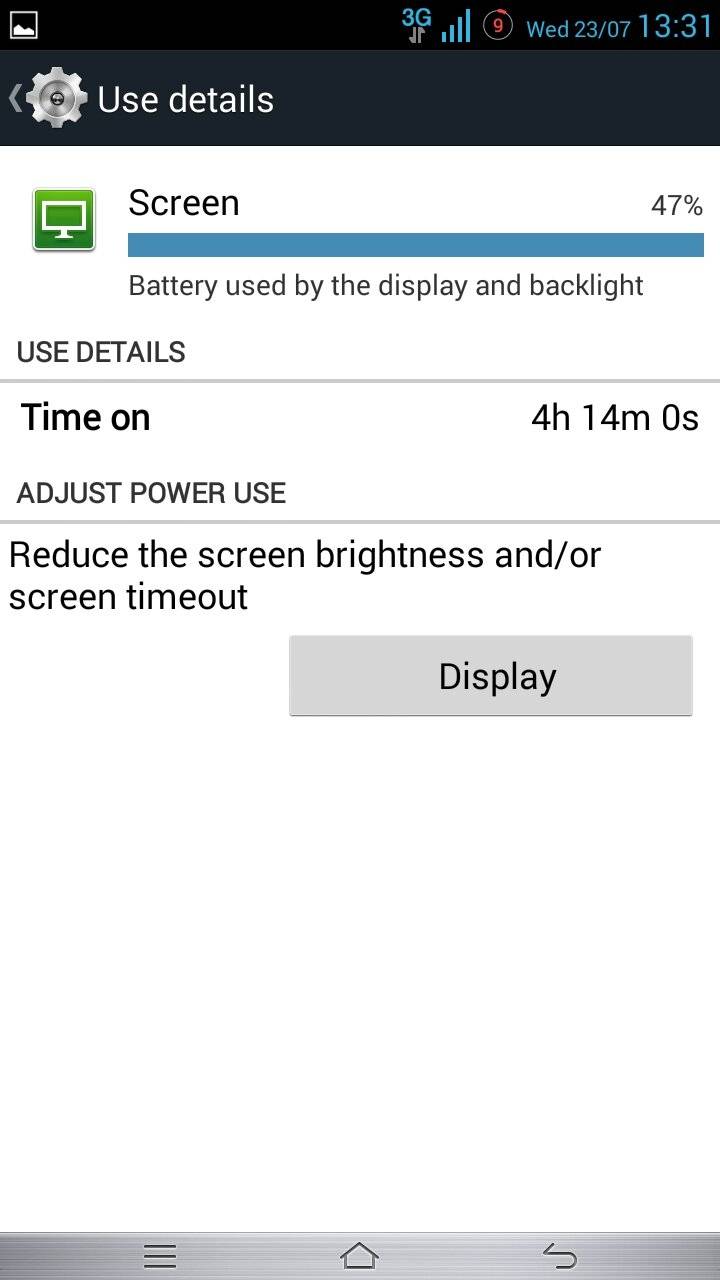Open the system menu button

click(x=160, y=1255)
